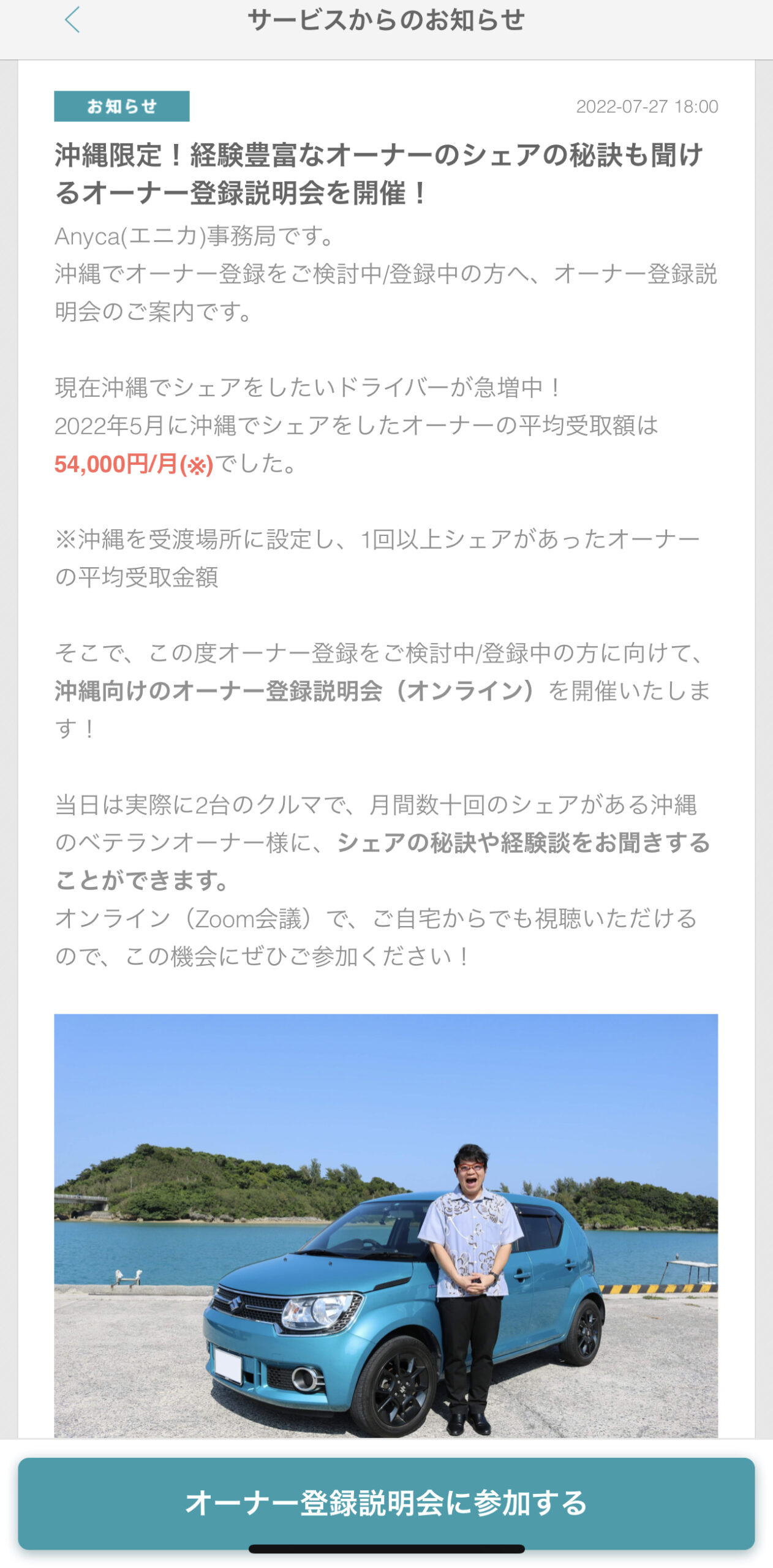Tap オーナー登録説明会に参加する button
The image size is (773, 1568).
coord(386,1503)
